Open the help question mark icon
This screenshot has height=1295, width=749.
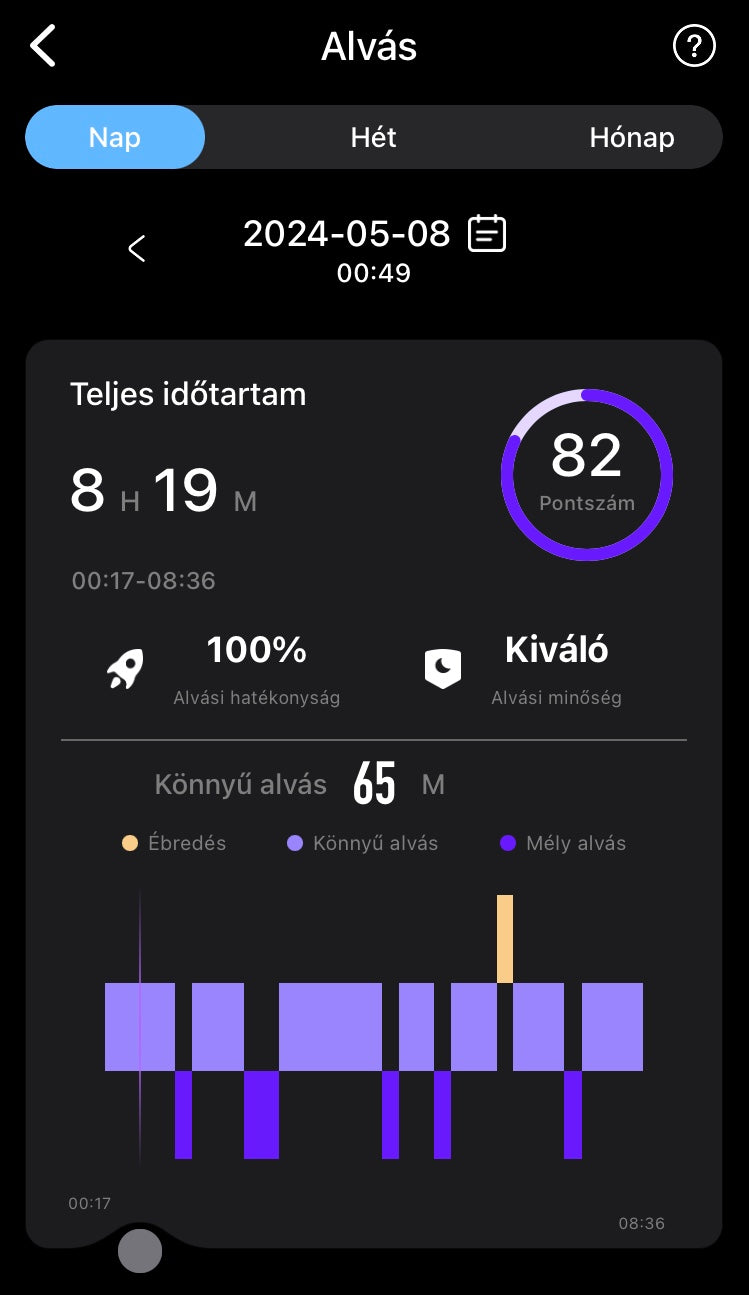694,46
